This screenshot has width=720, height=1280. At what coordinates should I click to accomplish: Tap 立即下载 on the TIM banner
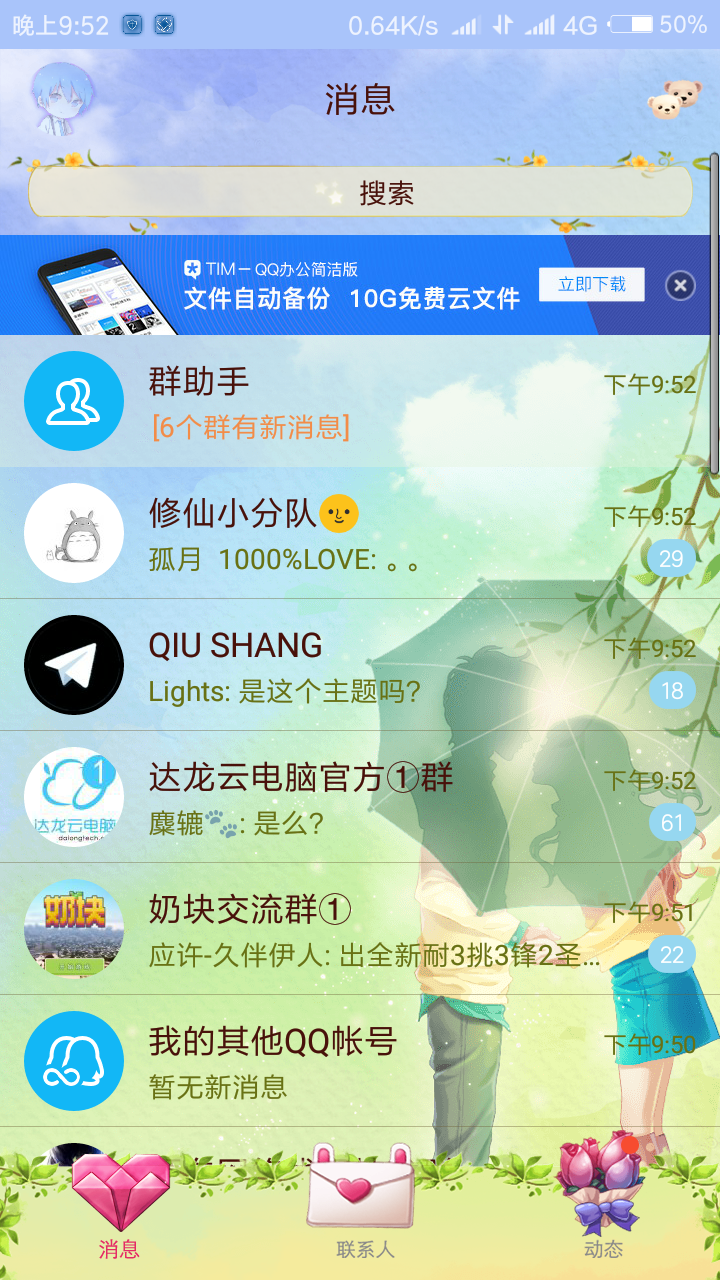591,285
